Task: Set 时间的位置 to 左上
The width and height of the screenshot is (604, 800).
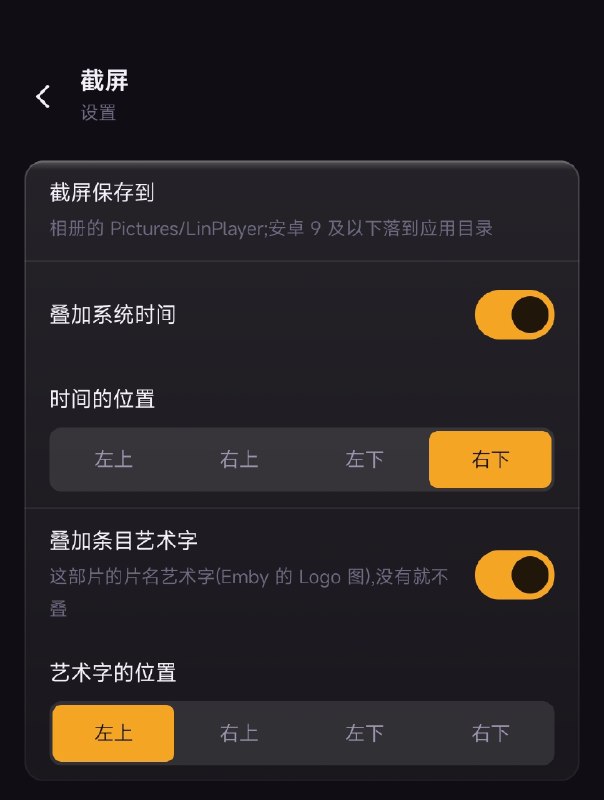Action: (x=113, y=459)
